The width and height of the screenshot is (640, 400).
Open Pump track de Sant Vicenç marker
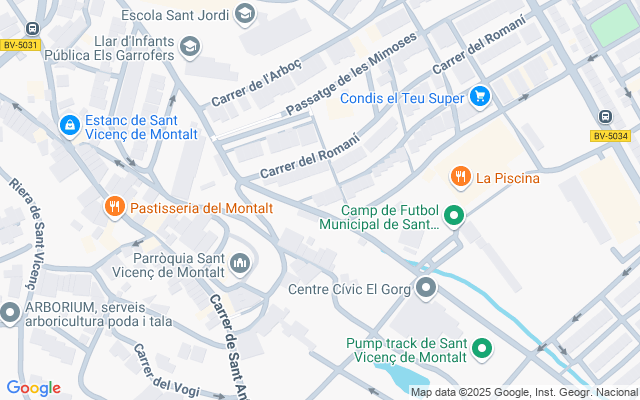tap(482, 349)
